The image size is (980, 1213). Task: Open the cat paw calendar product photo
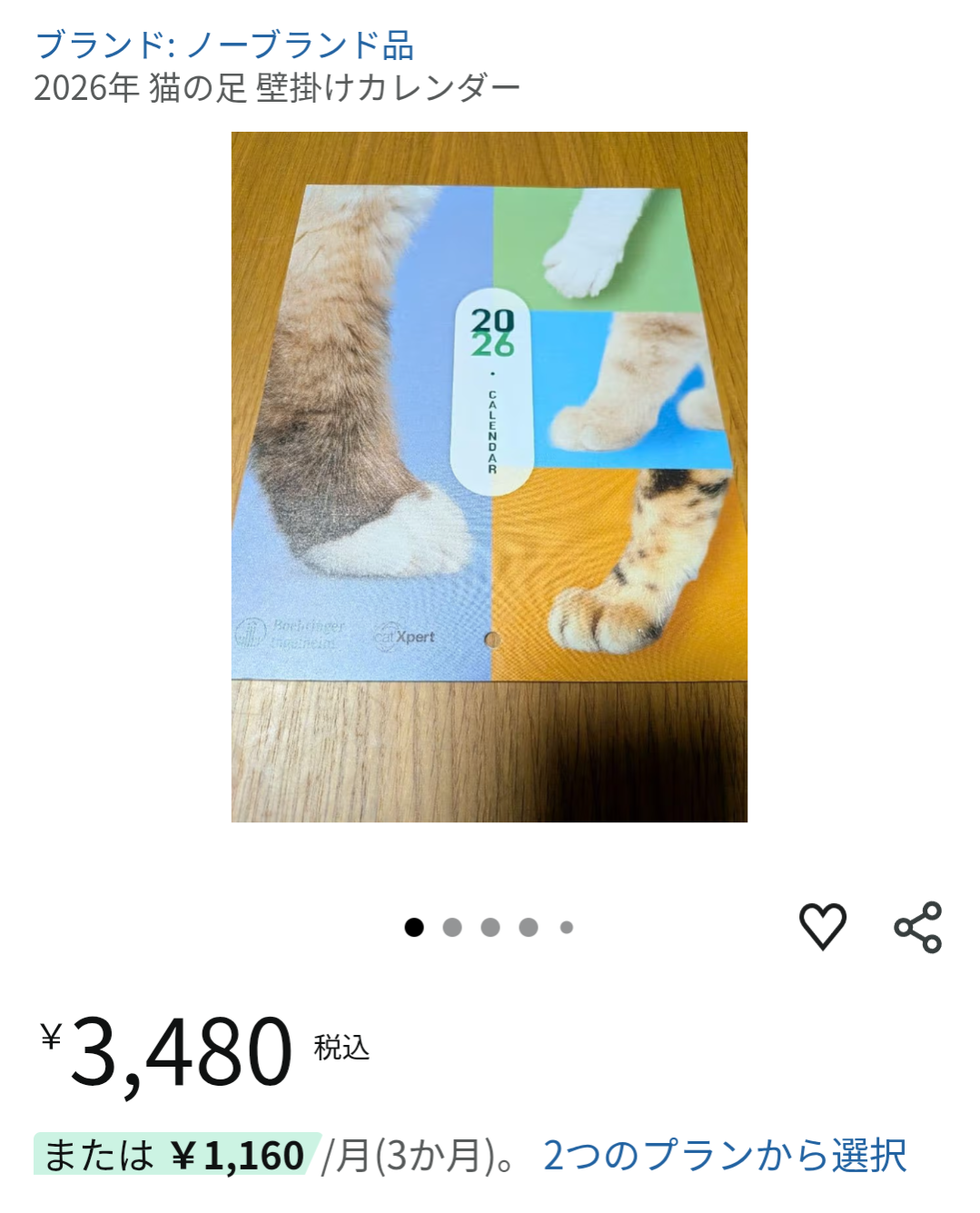coord(489,476)
